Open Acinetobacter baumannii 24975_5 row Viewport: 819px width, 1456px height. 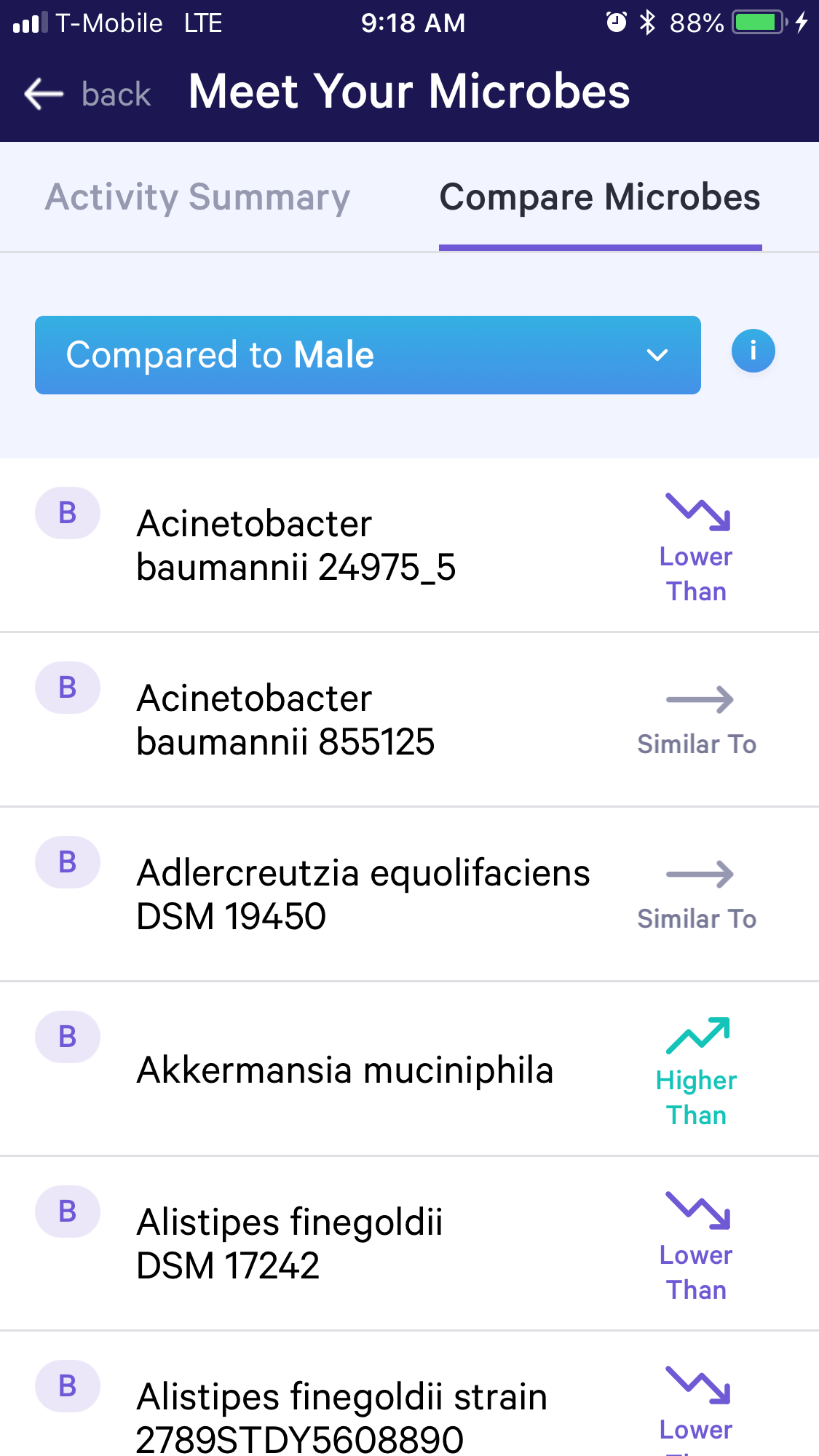coord(409,545)
